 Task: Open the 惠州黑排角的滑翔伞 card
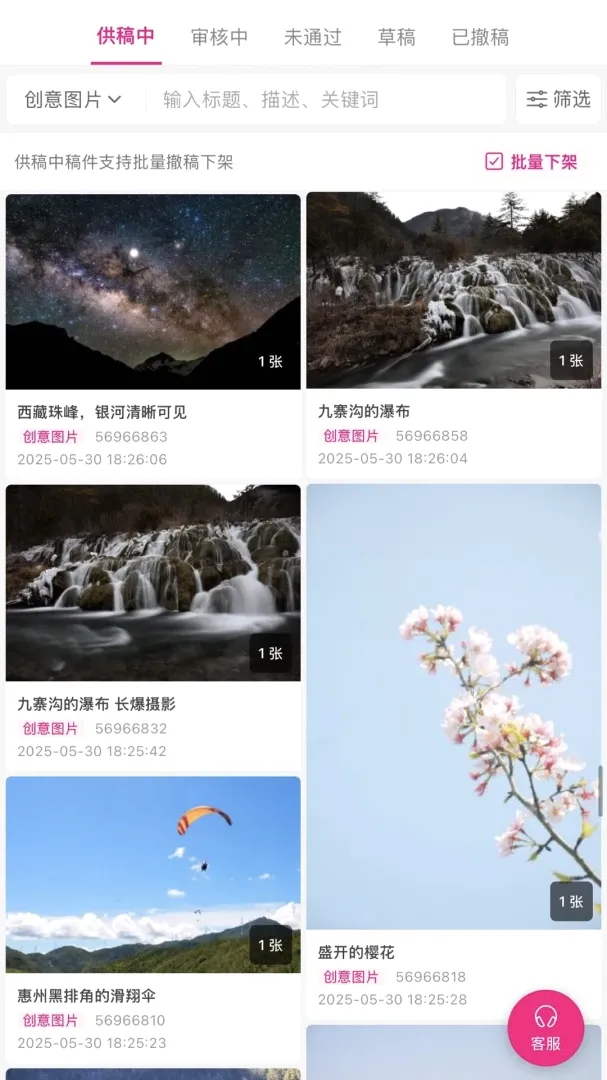153,920
